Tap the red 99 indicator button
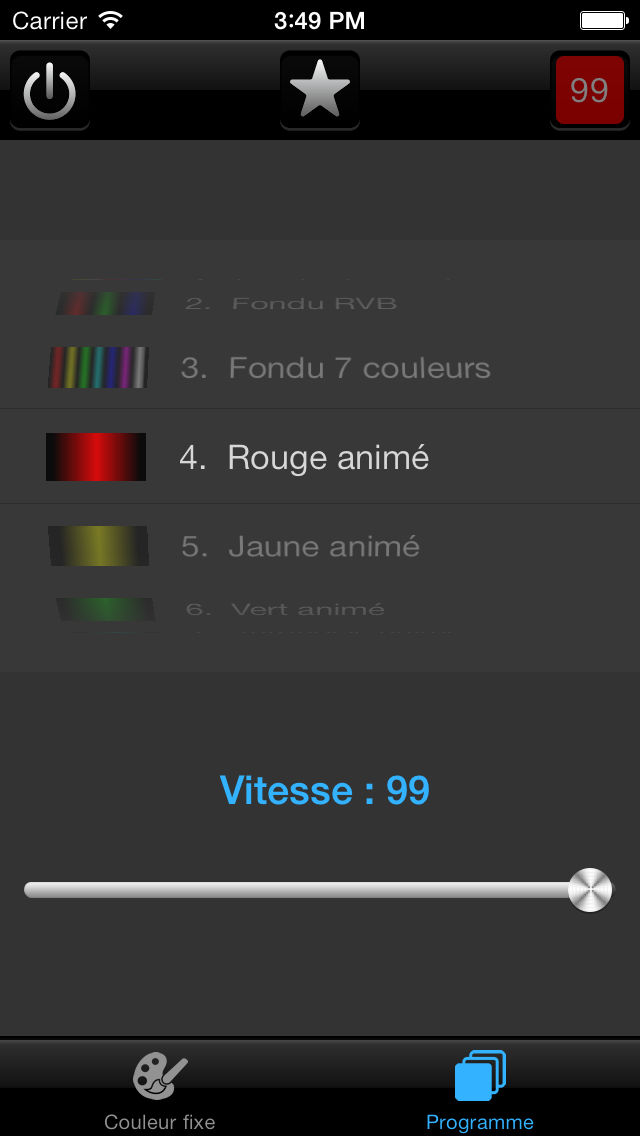This screenshot has height=1136, width=640. 589,91
